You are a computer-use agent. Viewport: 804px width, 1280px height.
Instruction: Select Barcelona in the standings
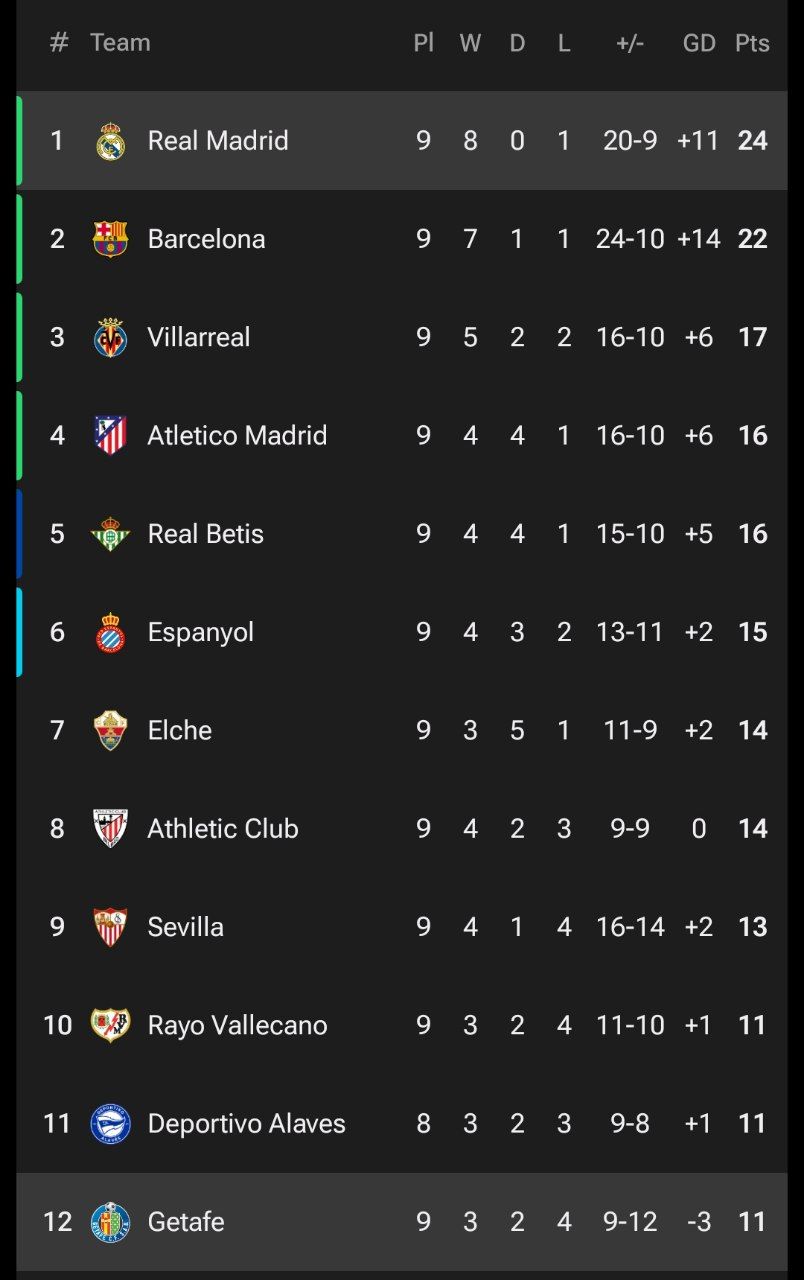206,239
